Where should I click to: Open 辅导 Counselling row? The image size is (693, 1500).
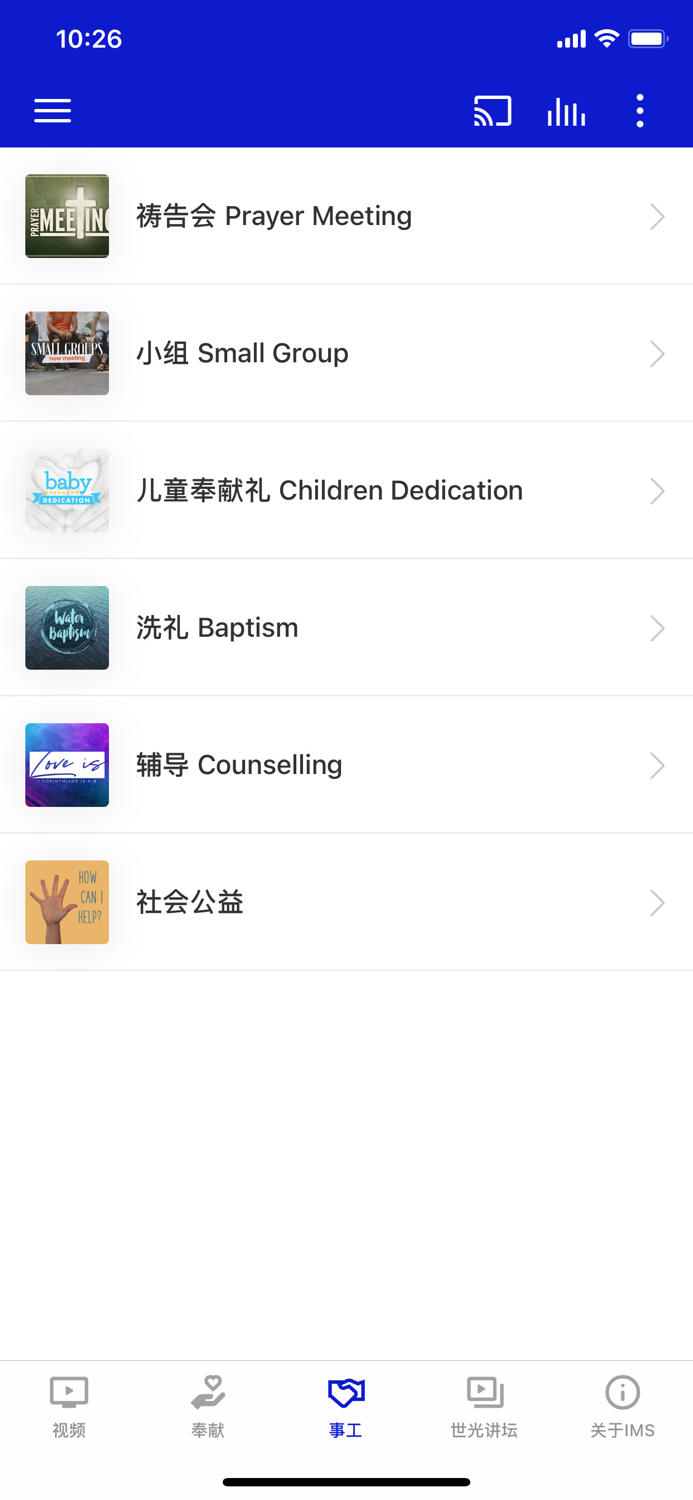tap(346, 765)
